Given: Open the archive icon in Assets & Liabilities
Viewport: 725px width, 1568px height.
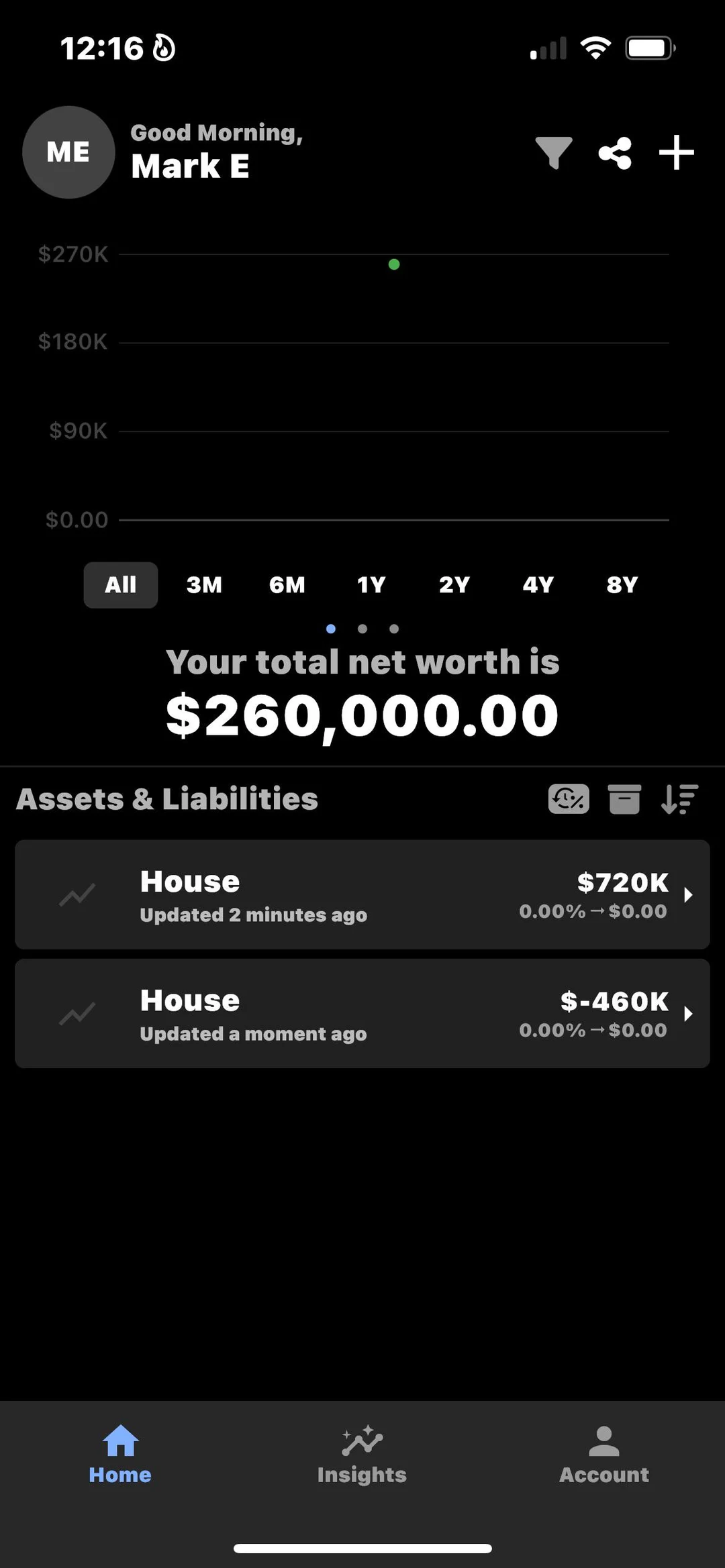Looking at the screenshot, I should [624, 799].
